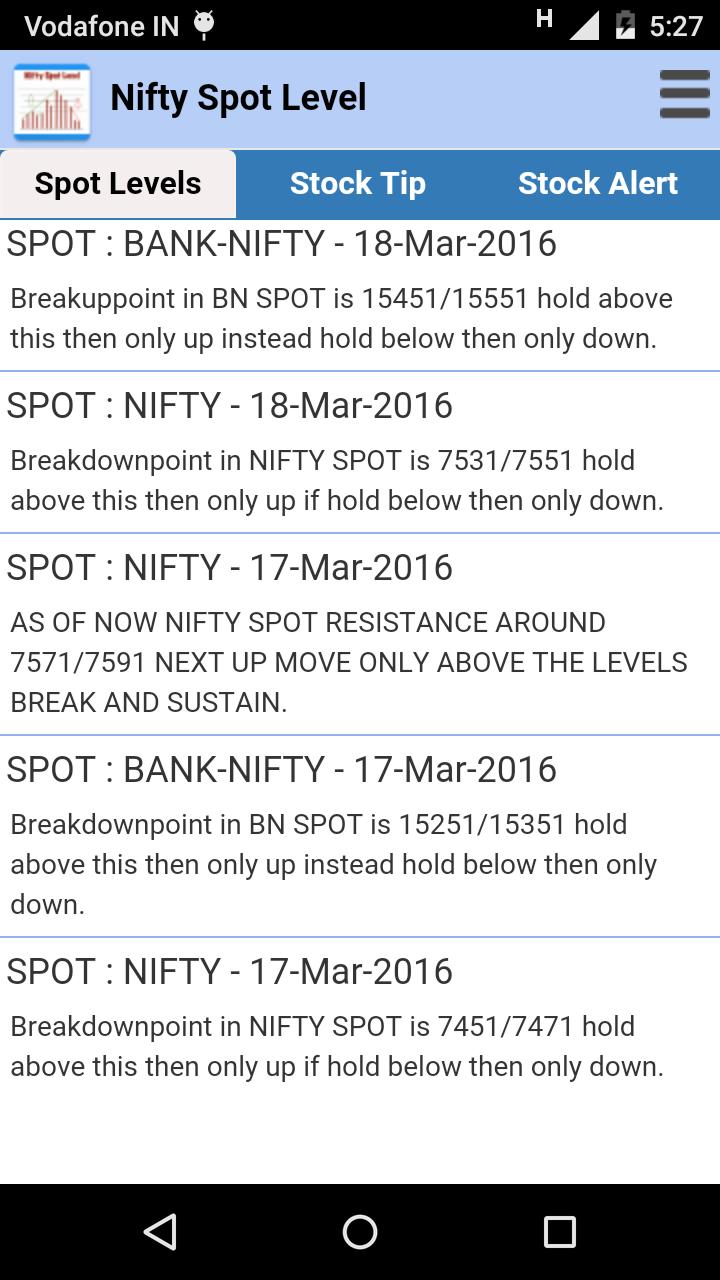720x1280 pixels.
Task: Tap the Android debugging icon in status bar
Action: (204, 23)
